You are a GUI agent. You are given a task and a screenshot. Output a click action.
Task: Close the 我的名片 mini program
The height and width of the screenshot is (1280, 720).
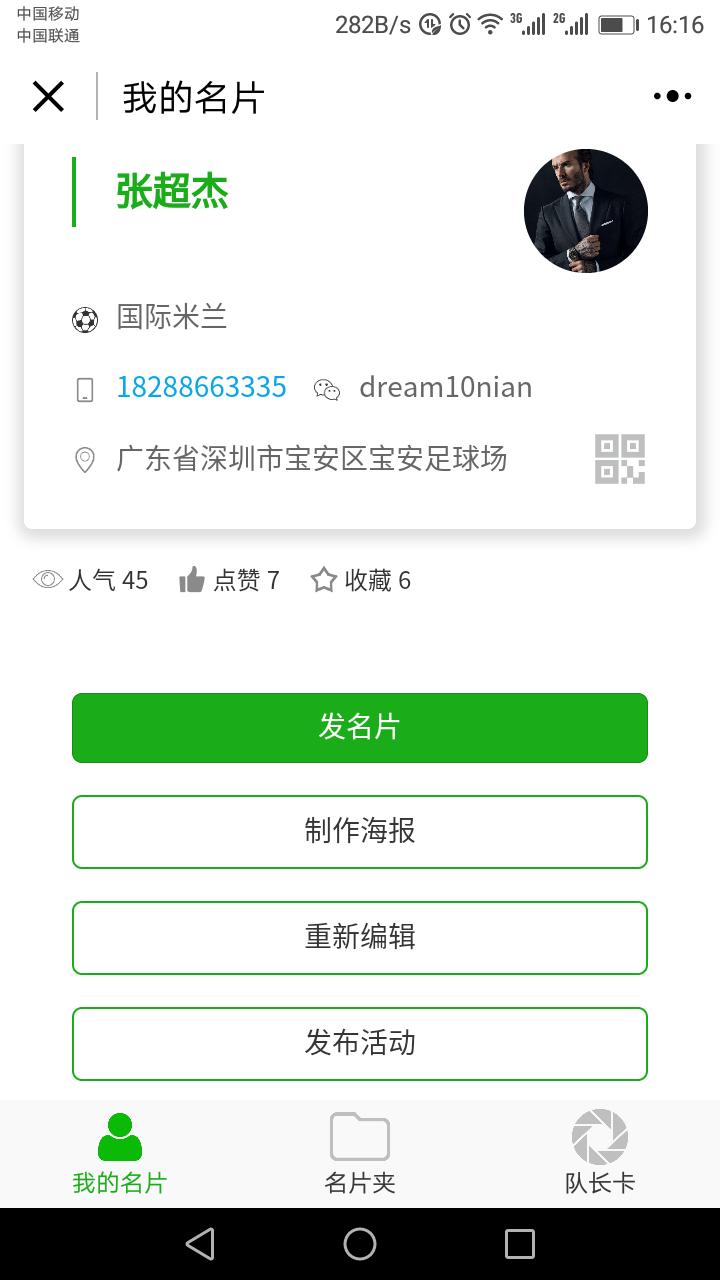click(x=48, y=97)
